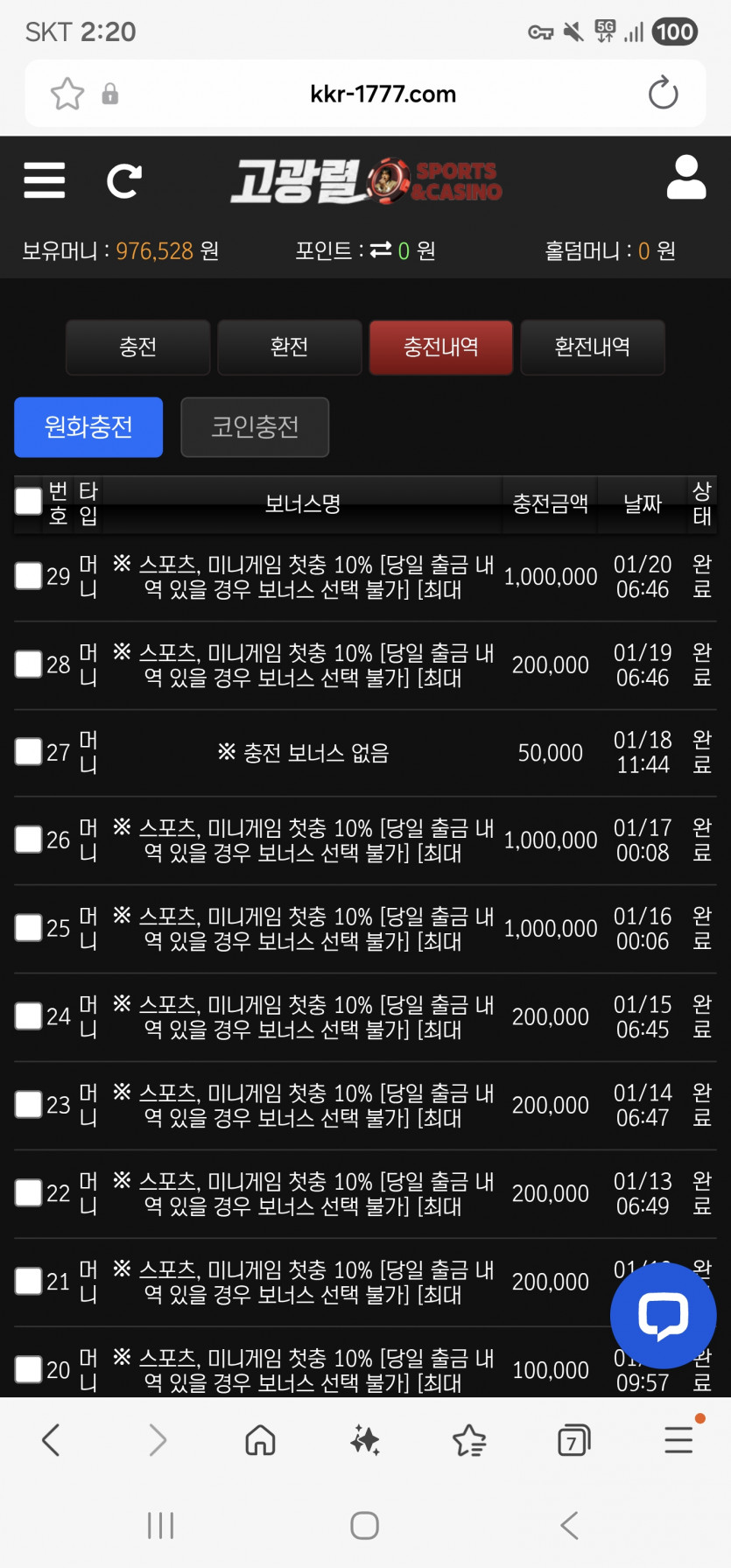Switch to the 충전 tab
731x1568 pixels.
(x=138, y=347)
